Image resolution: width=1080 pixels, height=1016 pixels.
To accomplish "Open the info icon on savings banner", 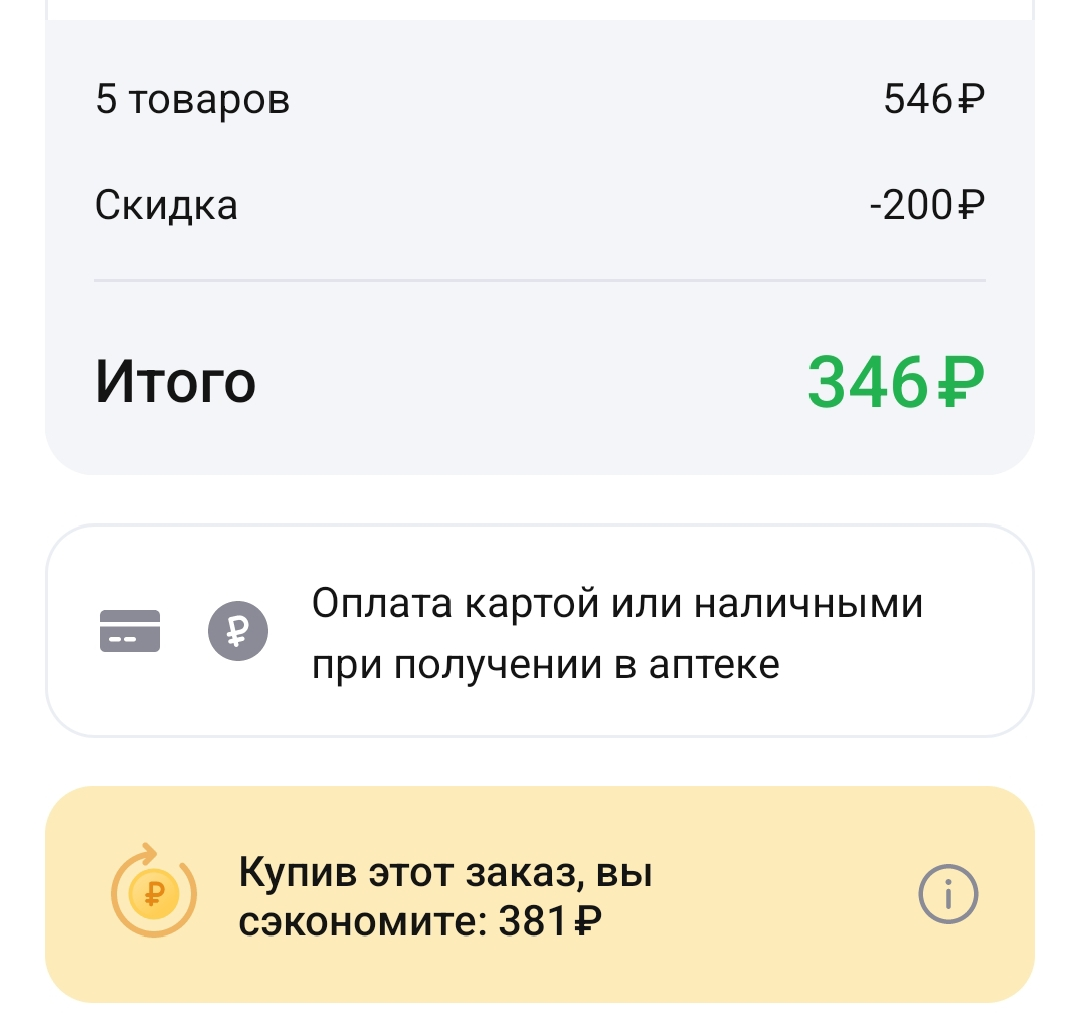I will pyautogui.click(x=948, y=893).
